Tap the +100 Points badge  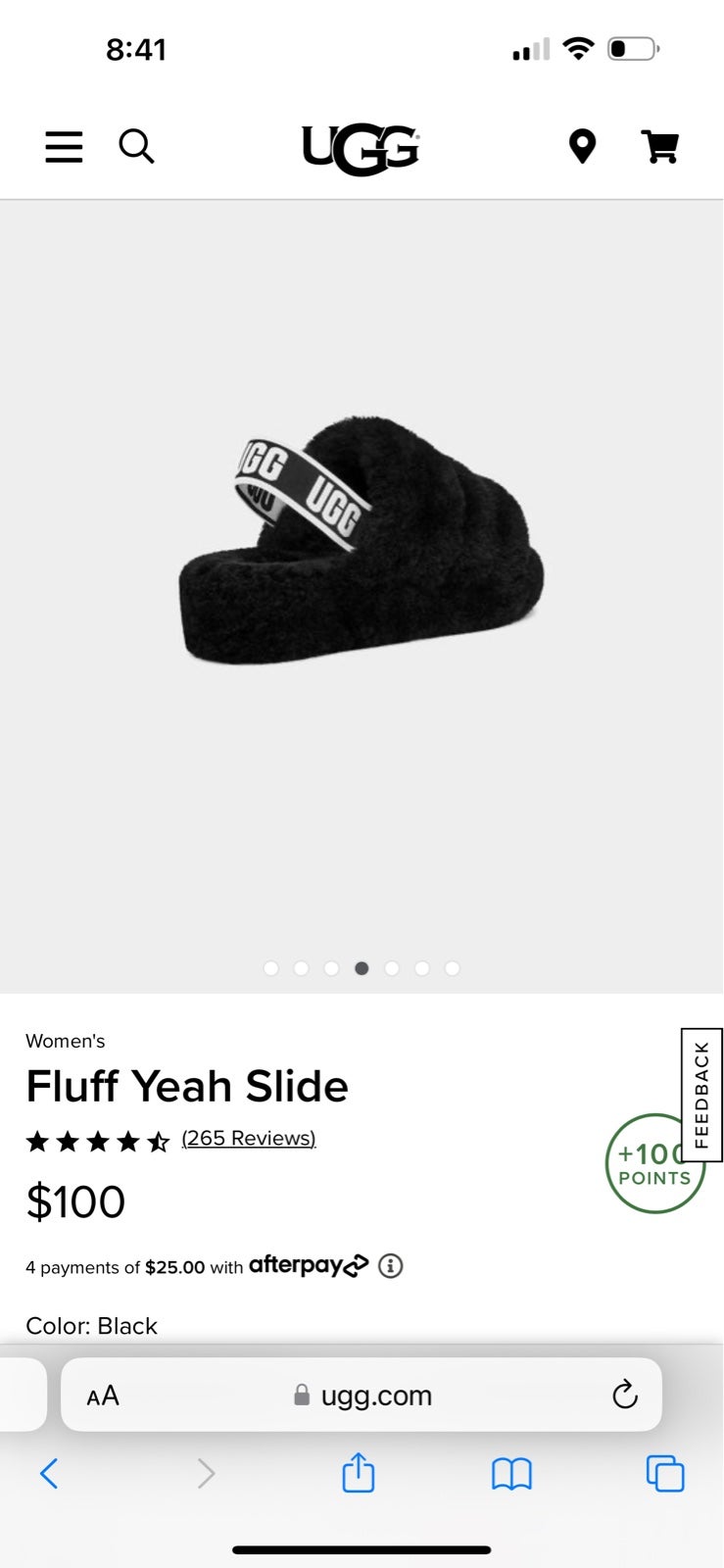[x=654, y=1163]
